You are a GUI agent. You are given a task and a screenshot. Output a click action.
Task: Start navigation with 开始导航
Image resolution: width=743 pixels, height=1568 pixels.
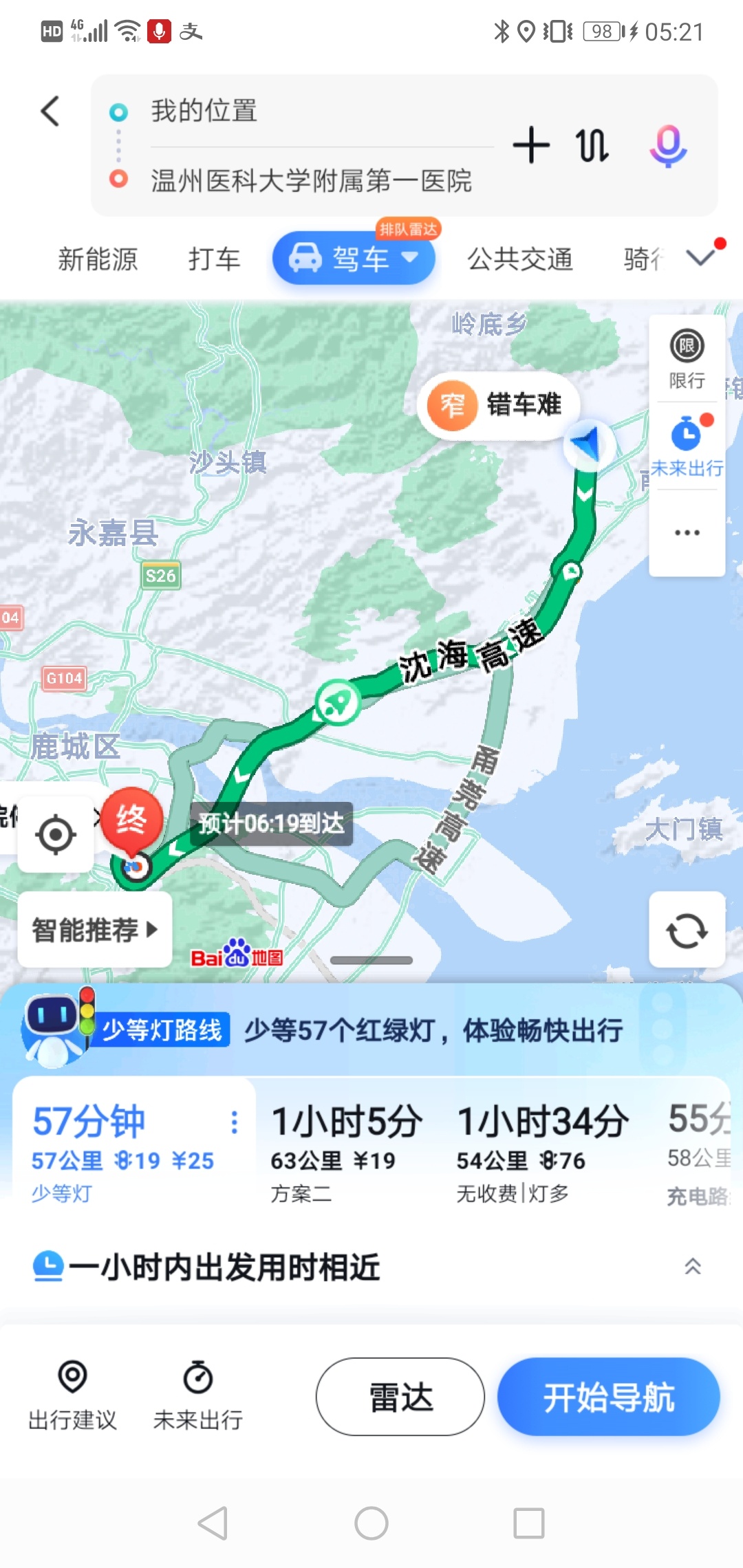608,1397
